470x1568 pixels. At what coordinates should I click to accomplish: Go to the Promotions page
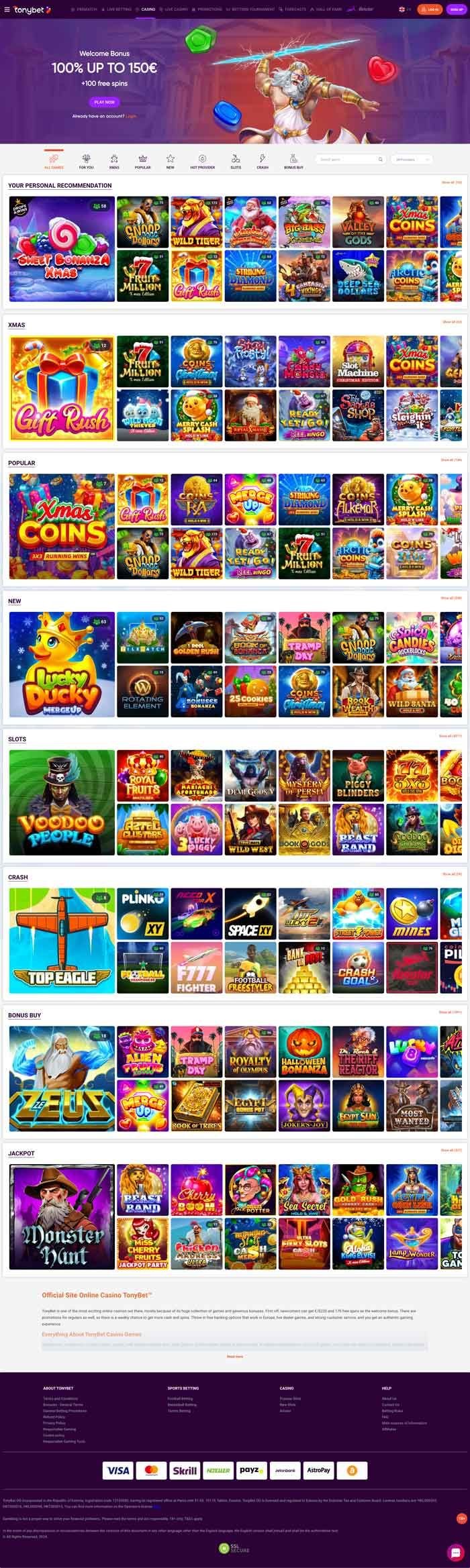tap(209, 9)
